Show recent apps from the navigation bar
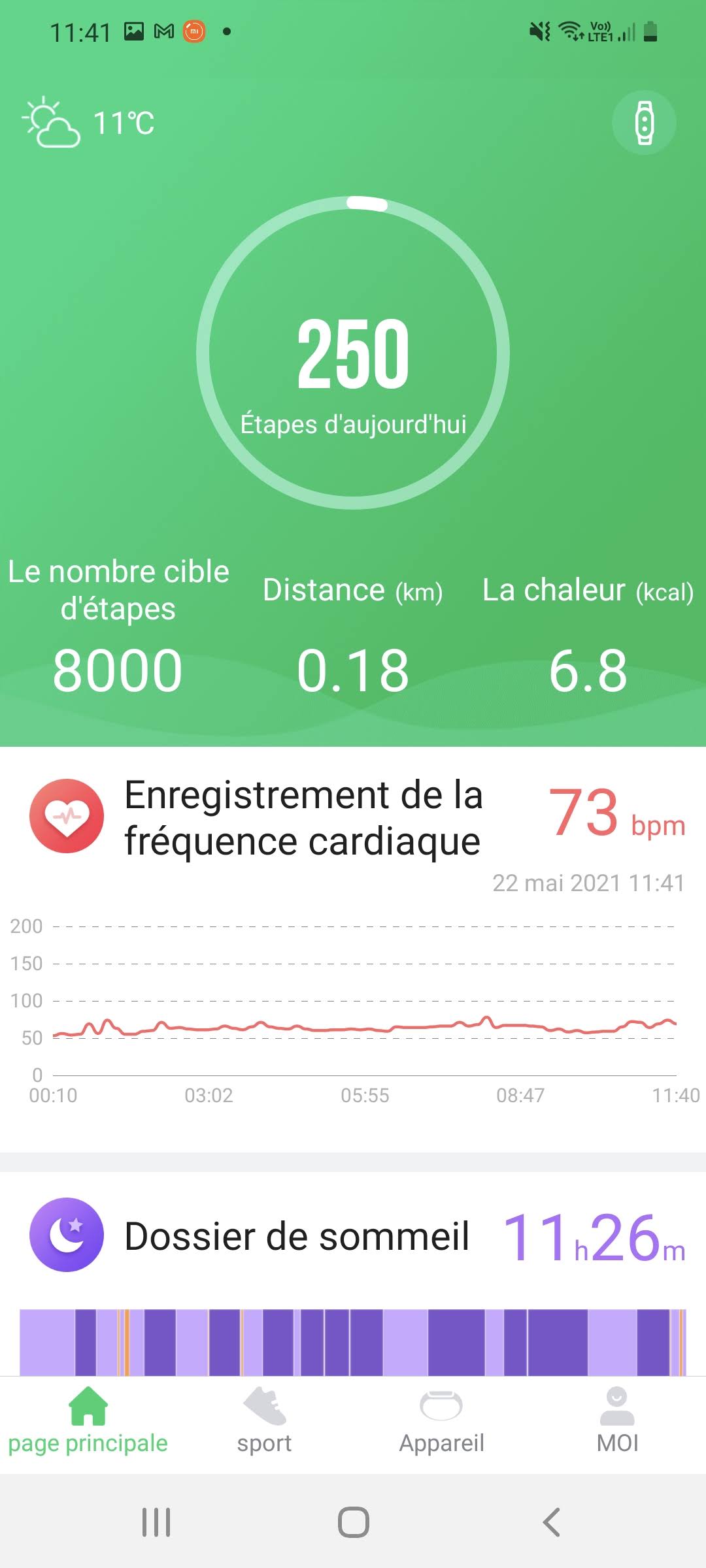Image resolution: width=706 pixels, height=1568 pixels. coord(156,1522)
